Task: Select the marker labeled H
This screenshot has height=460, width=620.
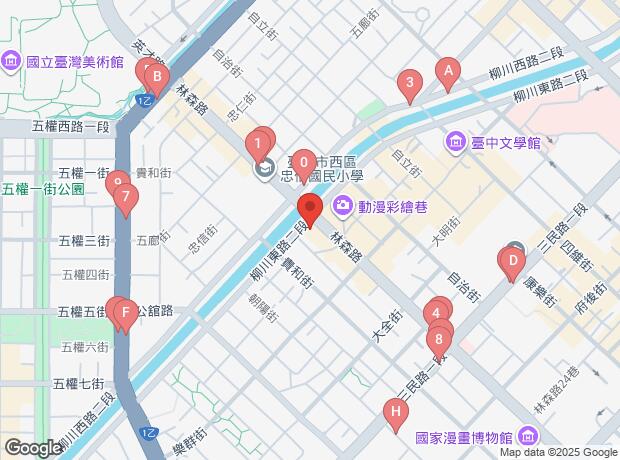Action: click(x=396, y=413)
